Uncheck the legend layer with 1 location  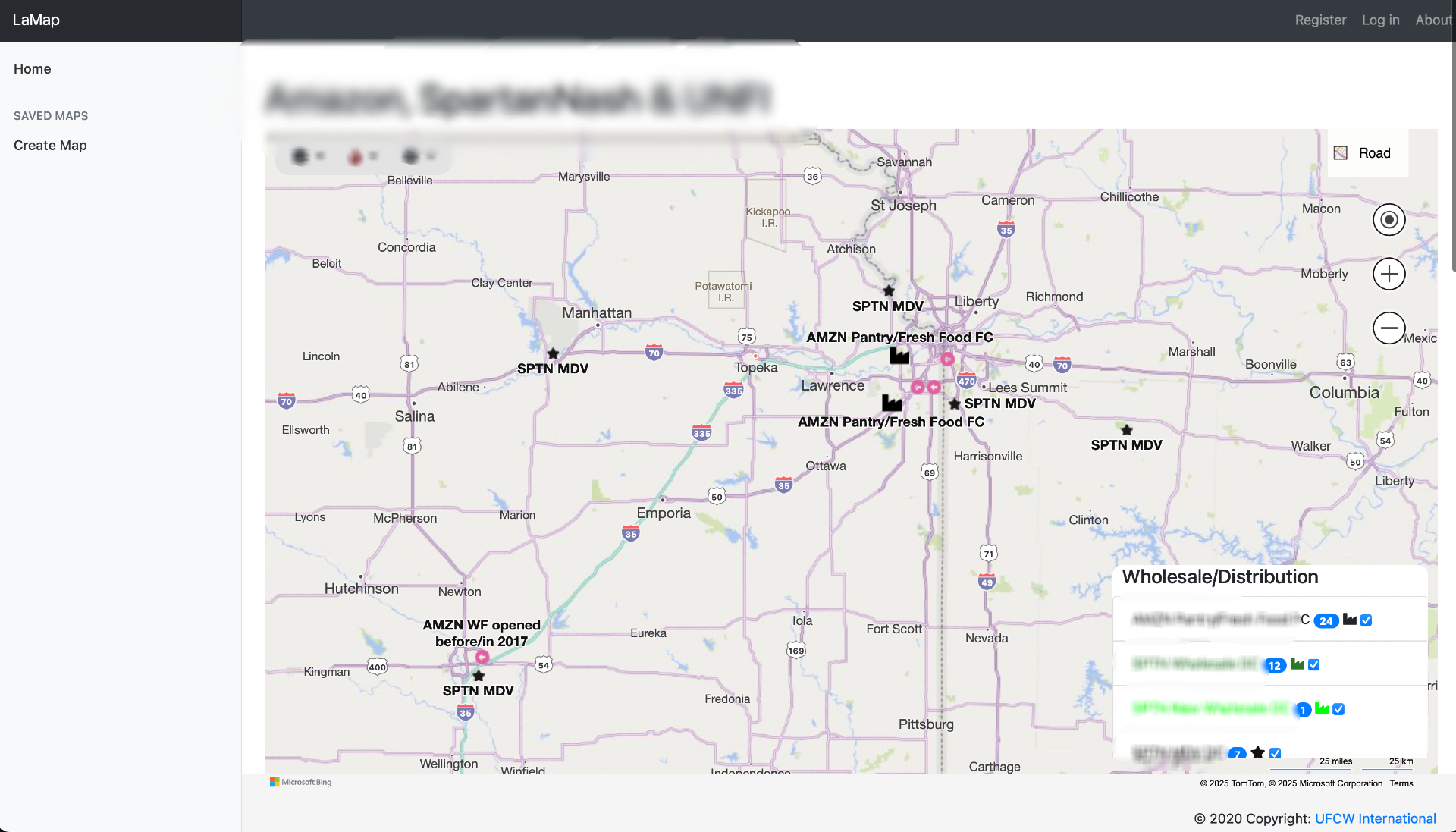point(1338,710)
